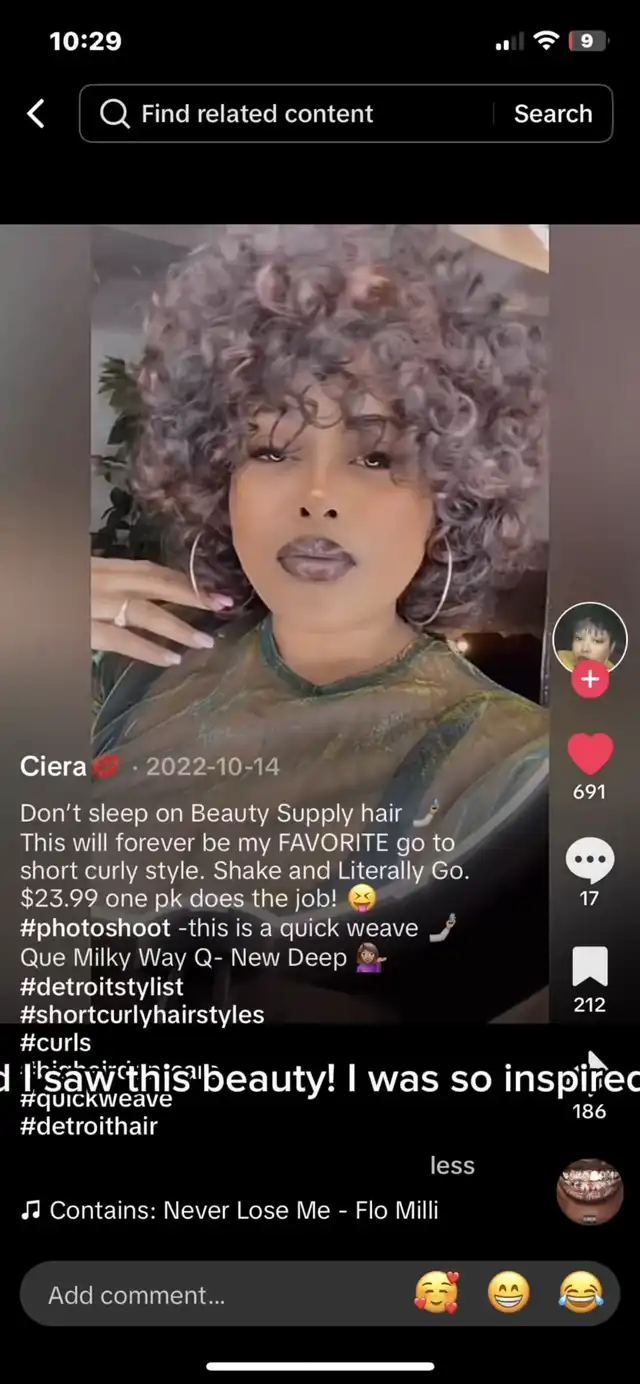This screenshot has height=1384, width=640.
Task: Open the spinning sound disc
Action: tap(589, 1192)
